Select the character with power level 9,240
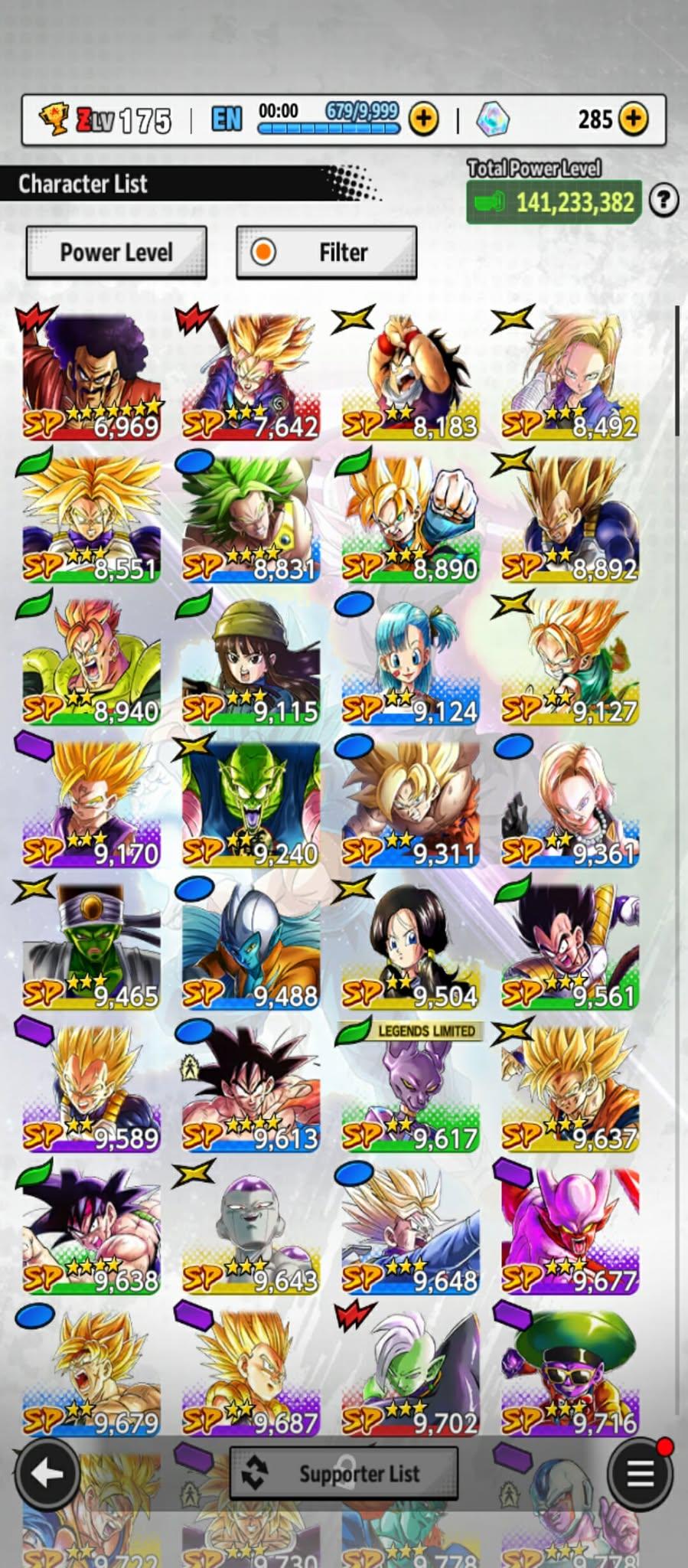Image resolution: width=688 pixels, height=1568 pixels. coord(251,804)
